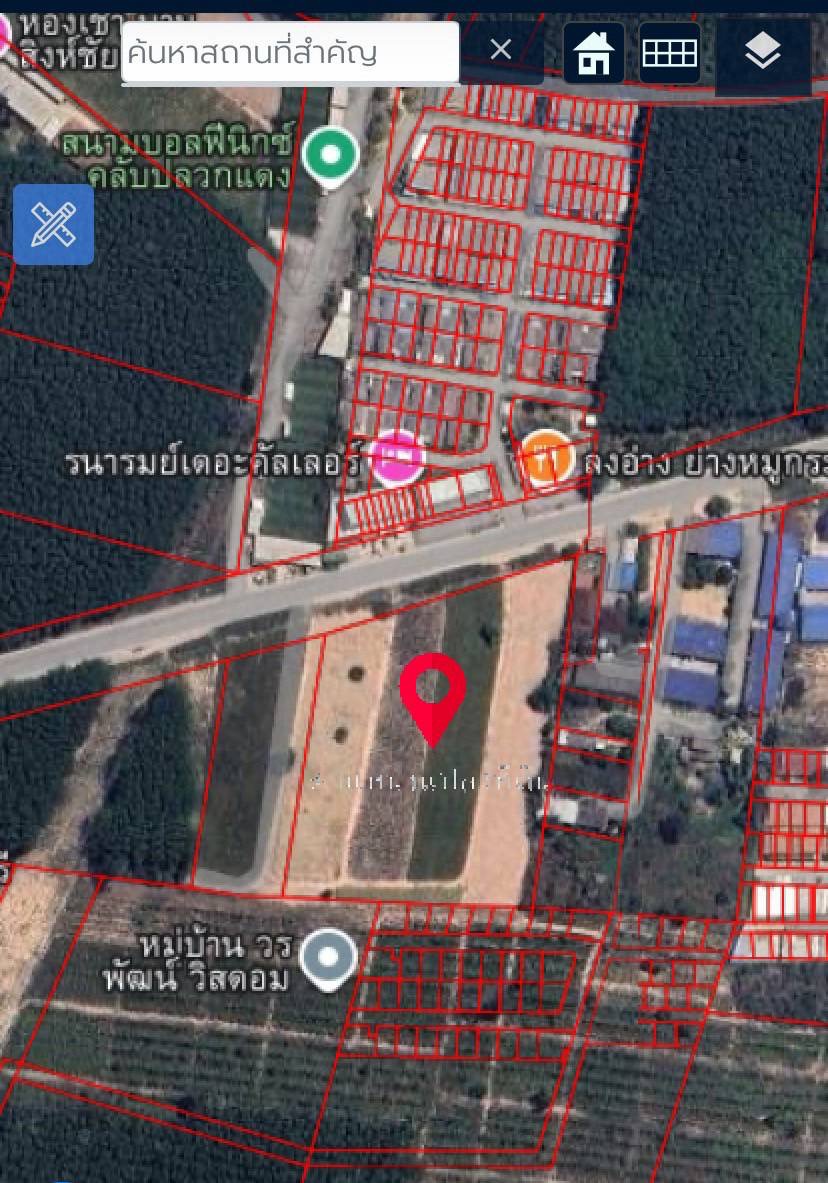Viewport: 828px width, 1183px height.
Task: Open the measuring pencil and ruler tool
Action: (54, 224)
